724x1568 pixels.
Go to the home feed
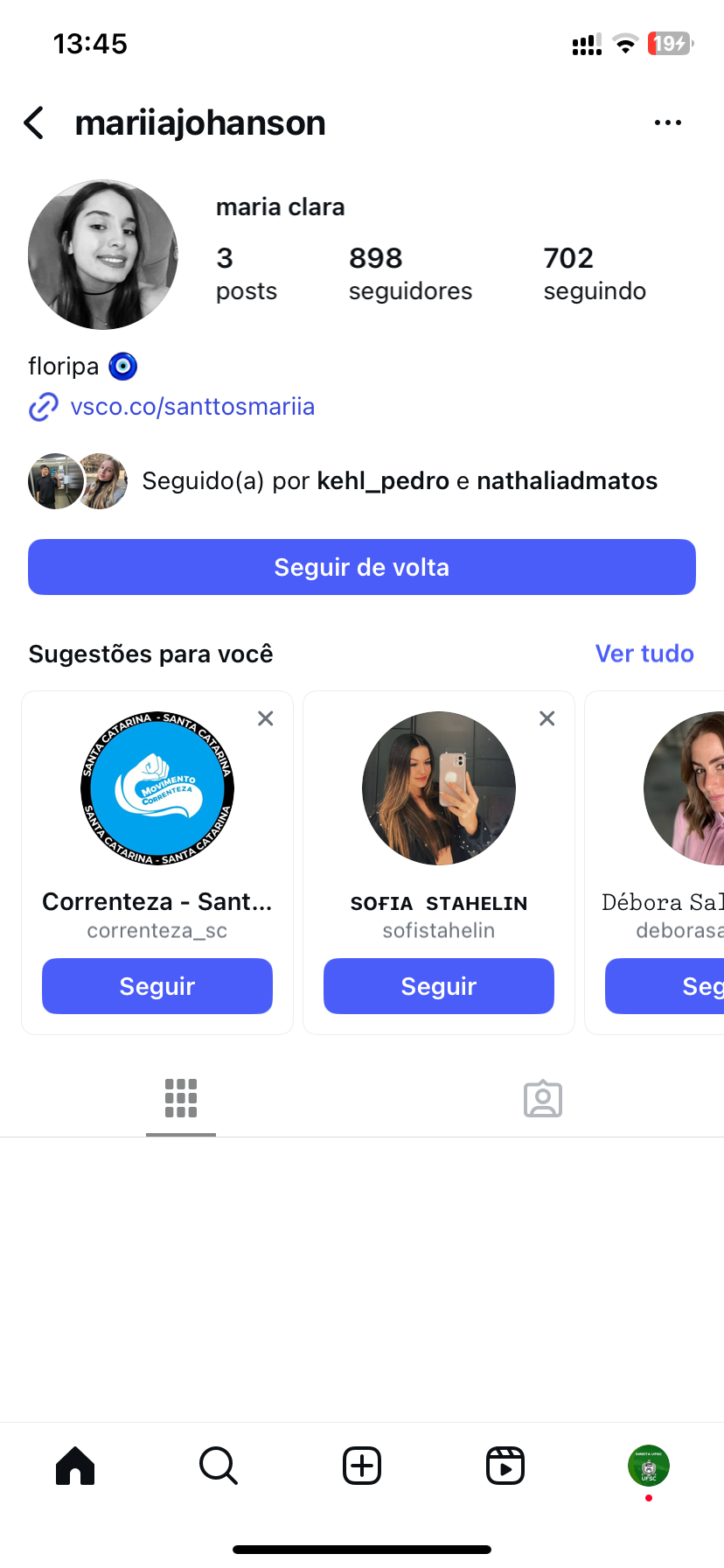pyautogui.click(x=75, y=1466)
